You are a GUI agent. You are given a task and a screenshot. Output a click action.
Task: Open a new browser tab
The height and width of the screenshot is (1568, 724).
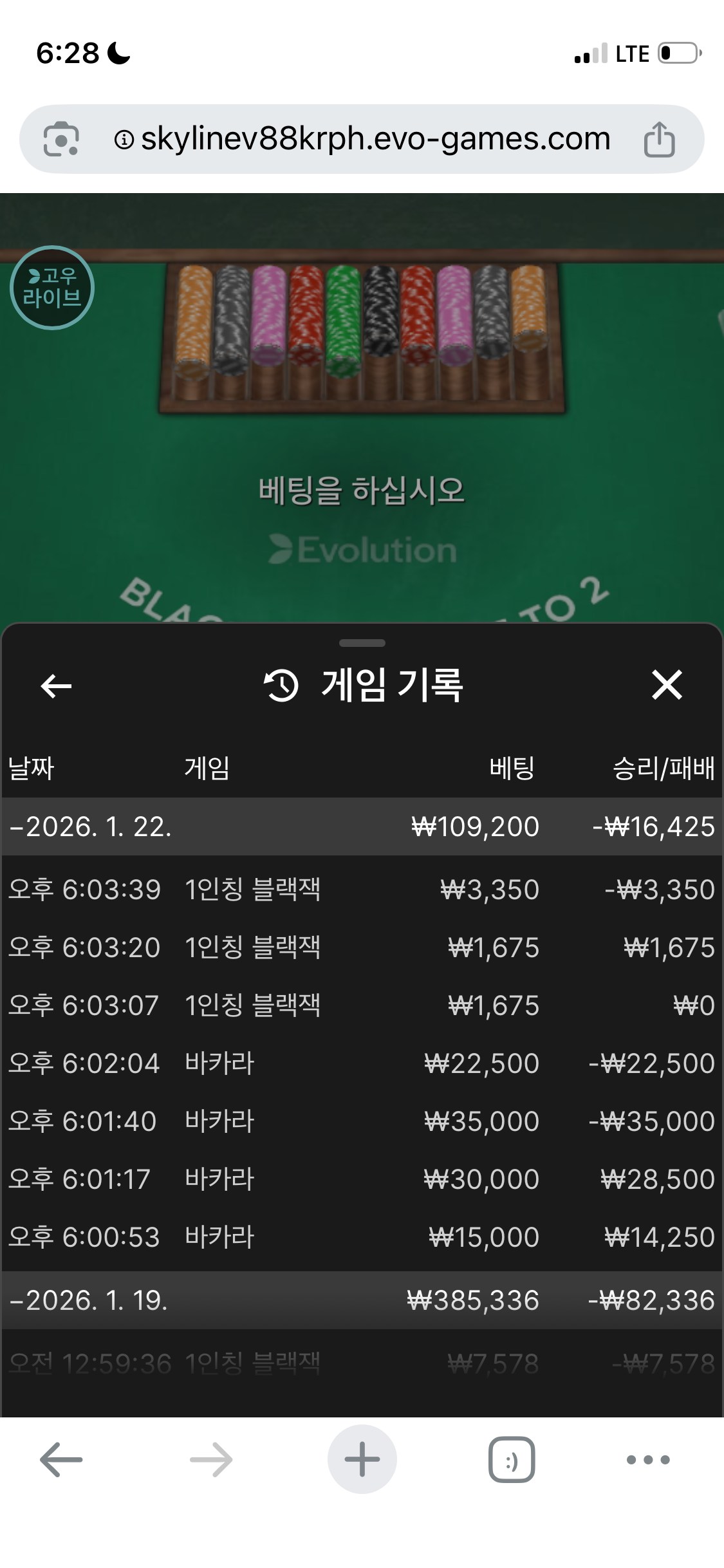coord(362,1460)
